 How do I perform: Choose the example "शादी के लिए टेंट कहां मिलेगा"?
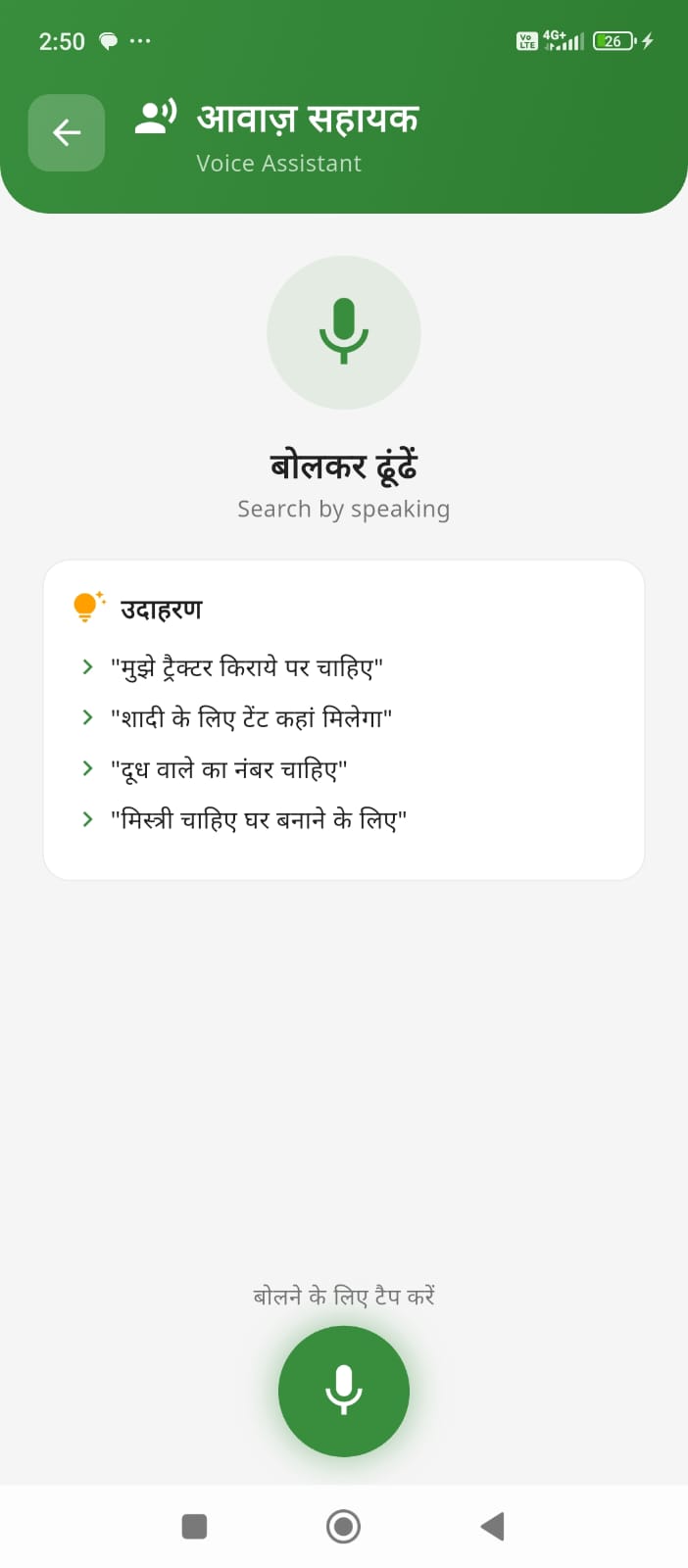pos(251,718)
